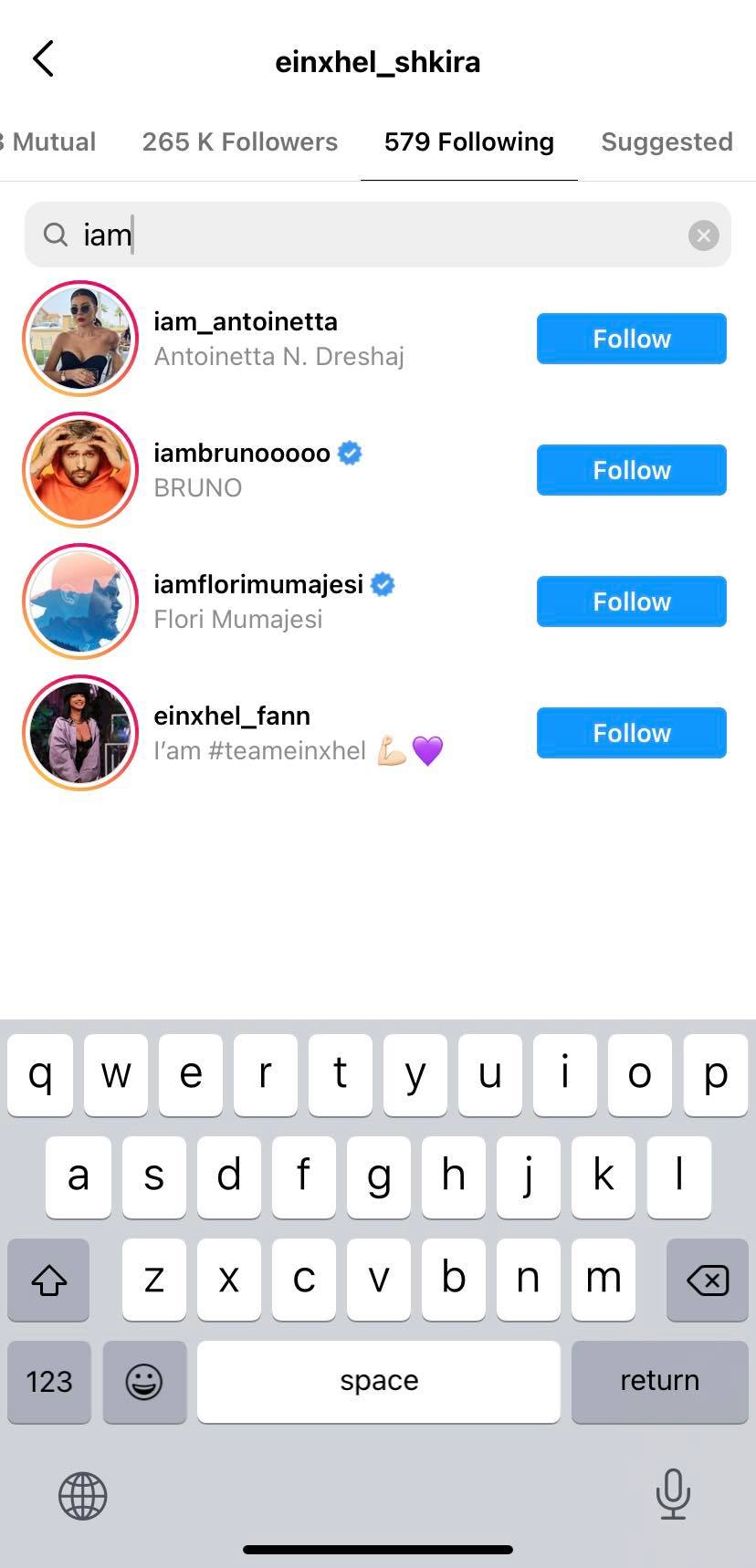Image resolution: width=756 pixels, height=1568 pixels.
Task: Tap the backspace key on the keyboard
Action: click(707, 1280)
